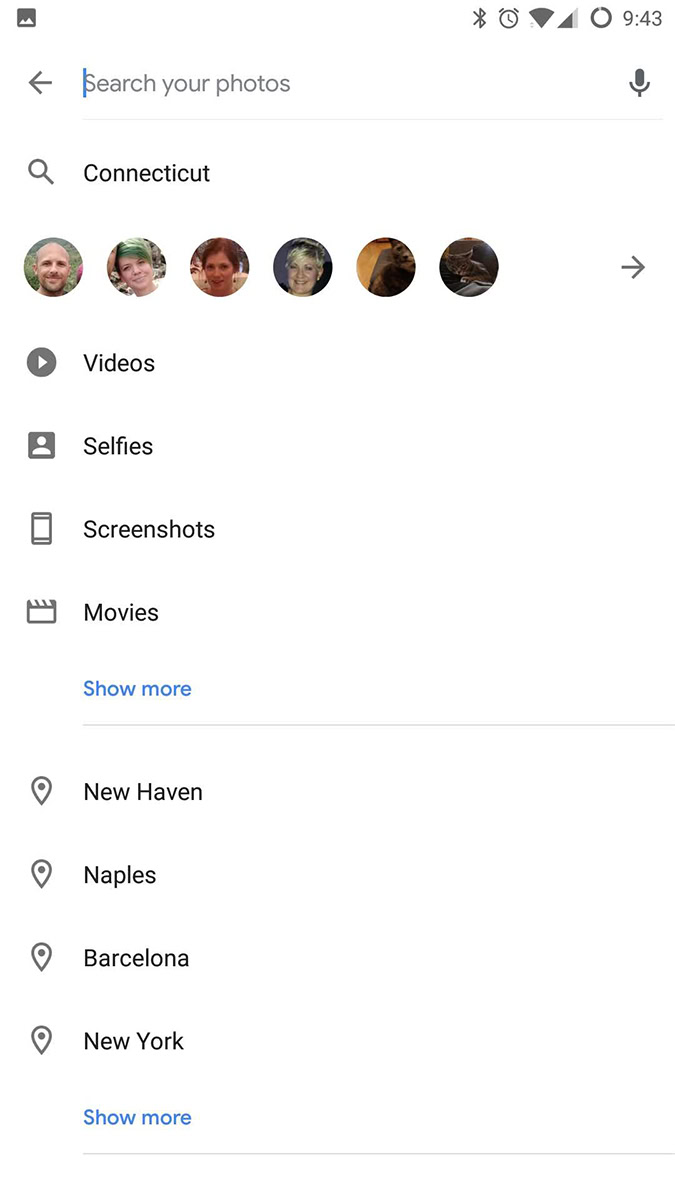Viewport: 675px width, 1200px height.
Task: Open the gray cat's face group
Action: tap(469, 267)
